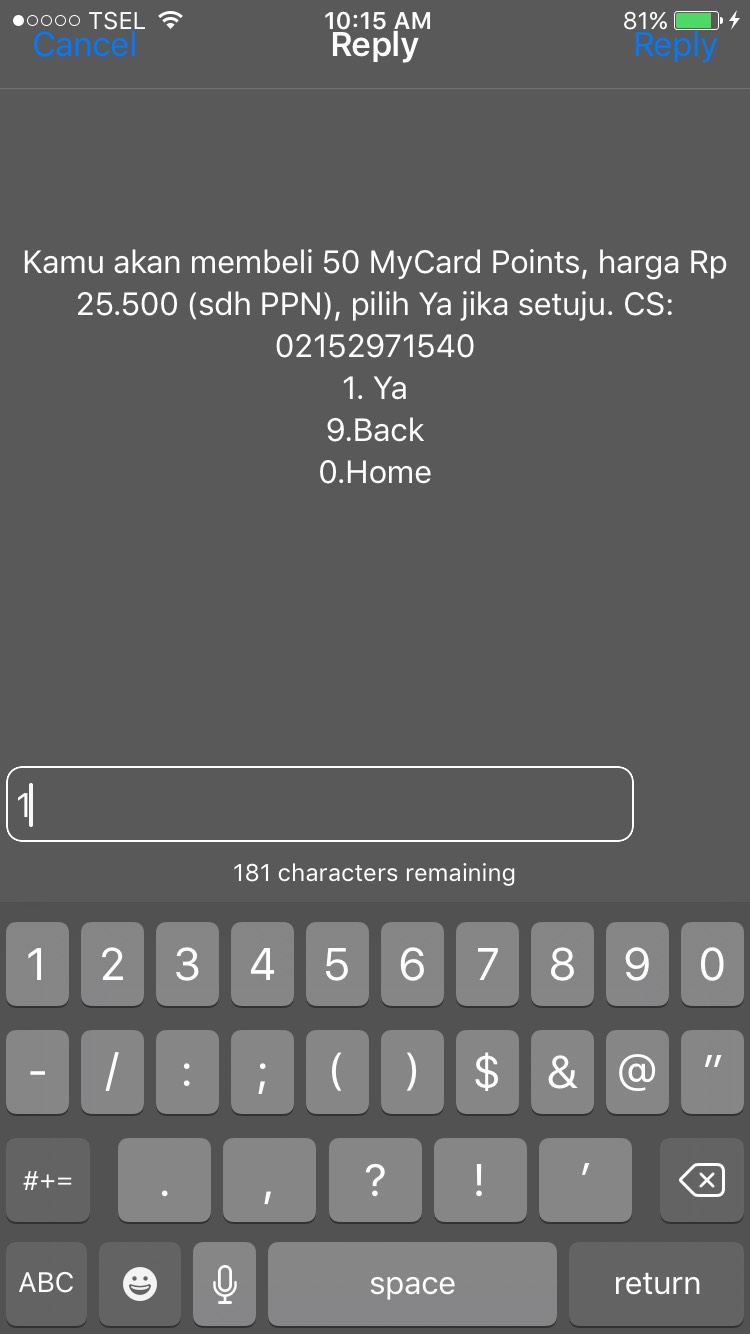
Task: Hit the return key on the keyboard
Action: [x=656, y=1284]
